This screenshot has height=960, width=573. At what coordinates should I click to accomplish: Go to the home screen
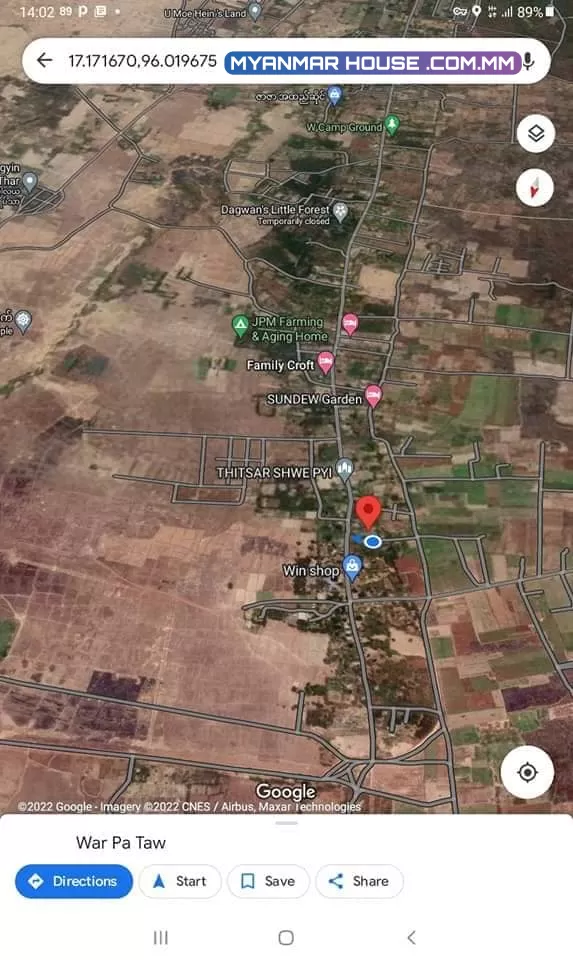(x=286, y=937)
